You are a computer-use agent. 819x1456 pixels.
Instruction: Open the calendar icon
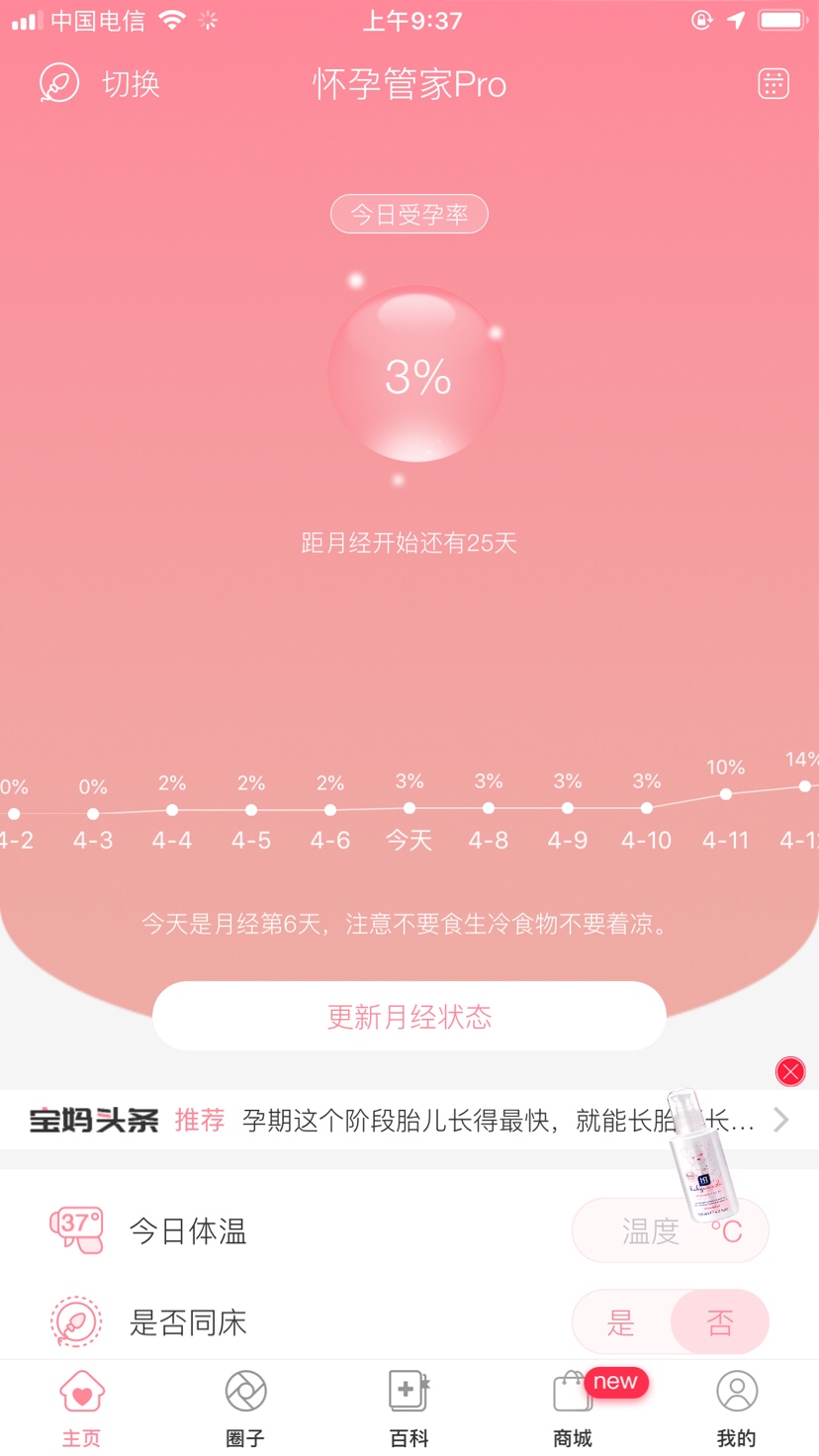click(773, 84)
